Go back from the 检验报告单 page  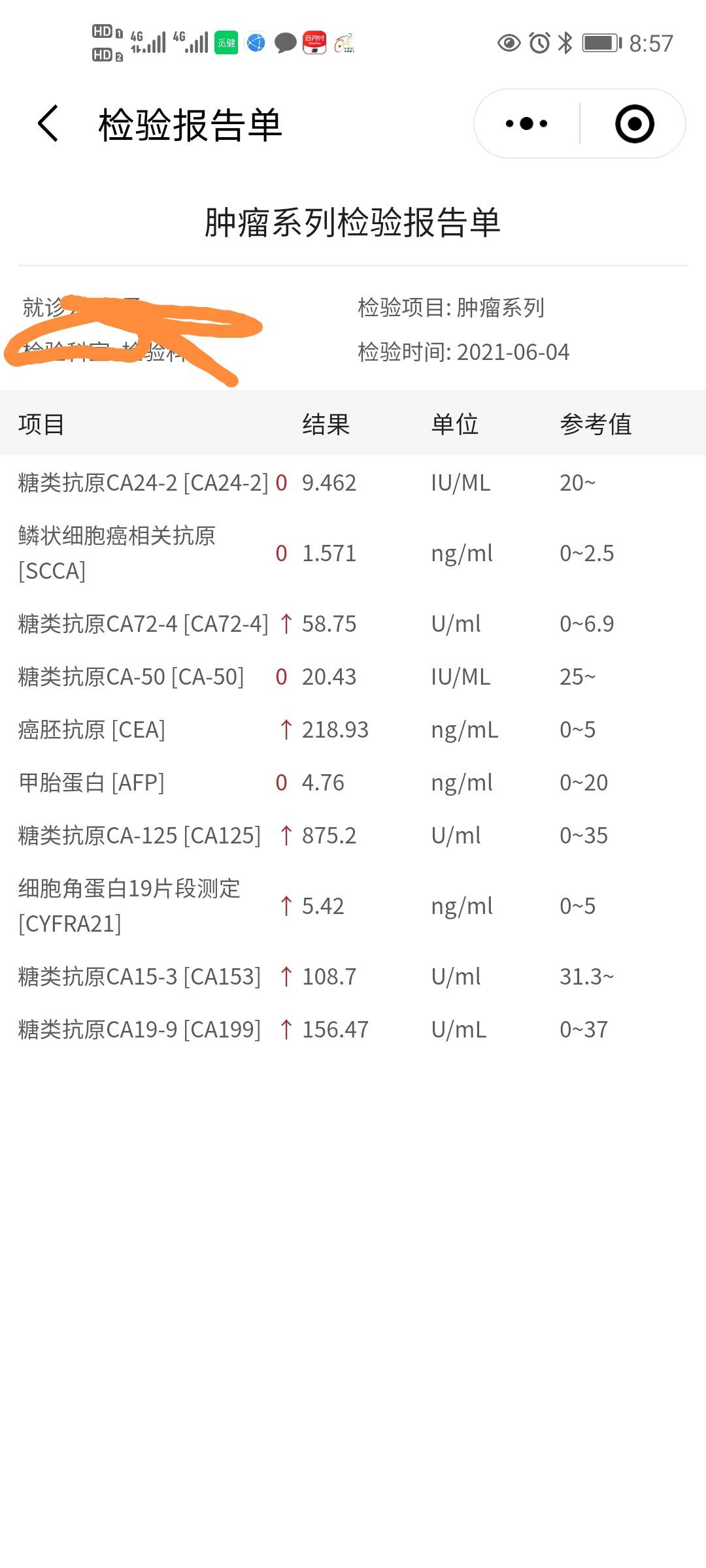(x=48, y=123)
